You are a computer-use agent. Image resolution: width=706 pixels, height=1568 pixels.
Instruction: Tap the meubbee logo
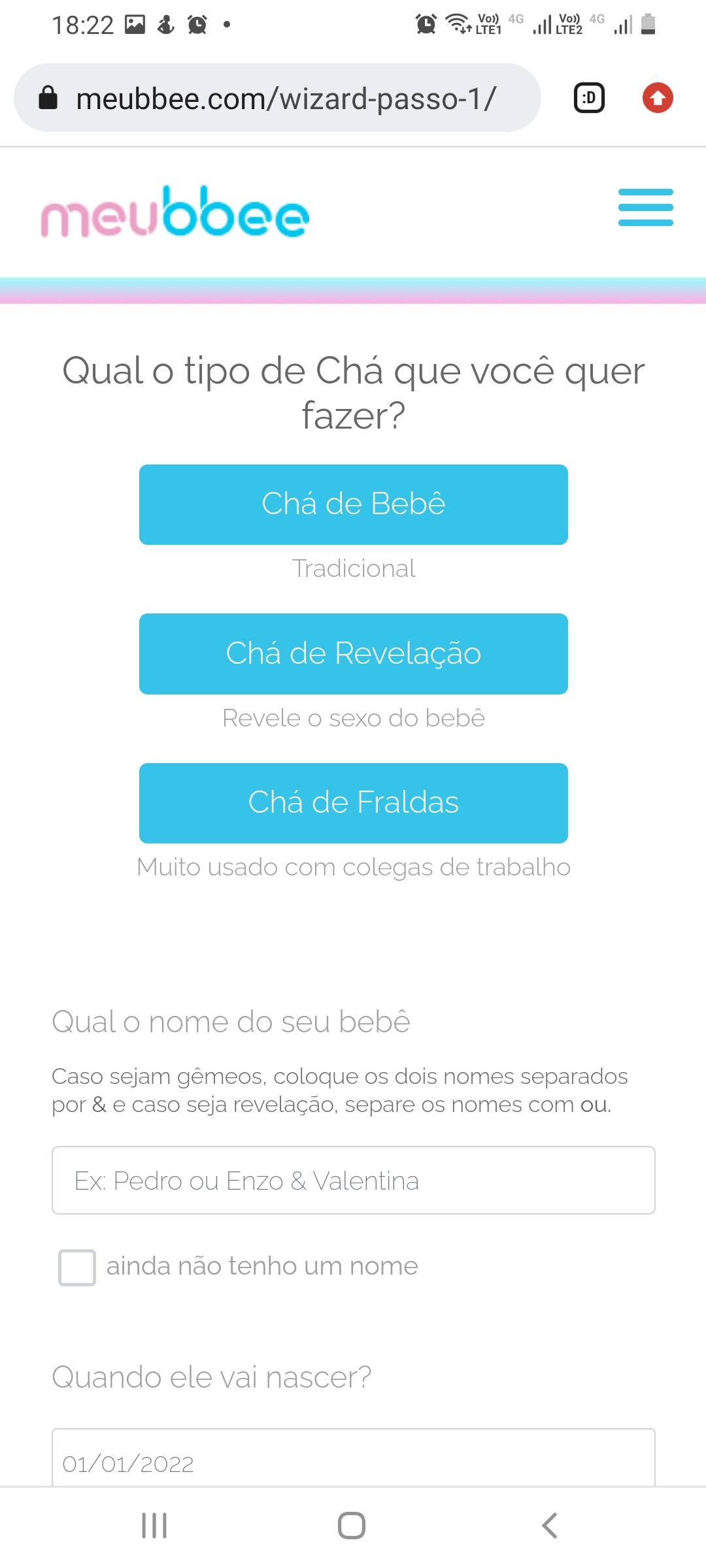pos(175,212)
